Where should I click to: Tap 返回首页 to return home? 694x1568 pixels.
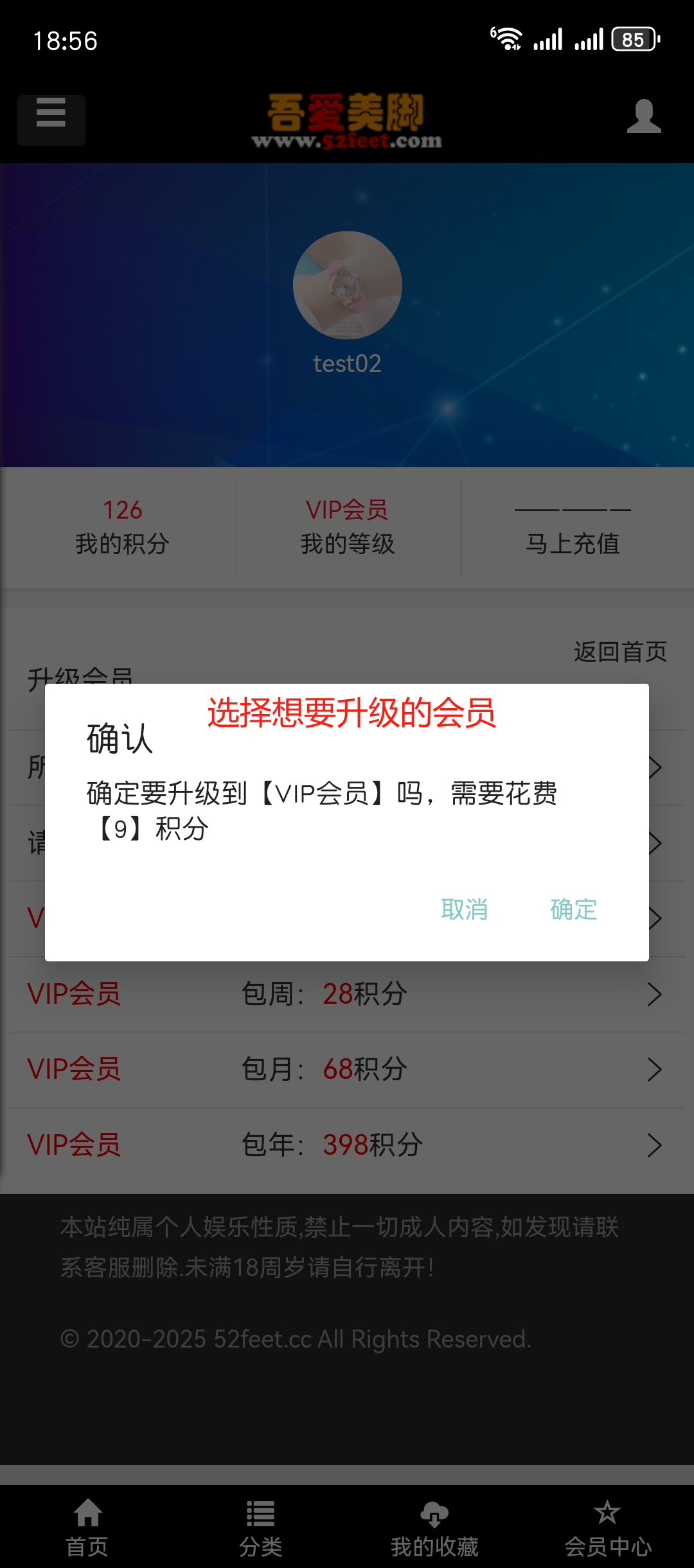(x=620, y=652)
